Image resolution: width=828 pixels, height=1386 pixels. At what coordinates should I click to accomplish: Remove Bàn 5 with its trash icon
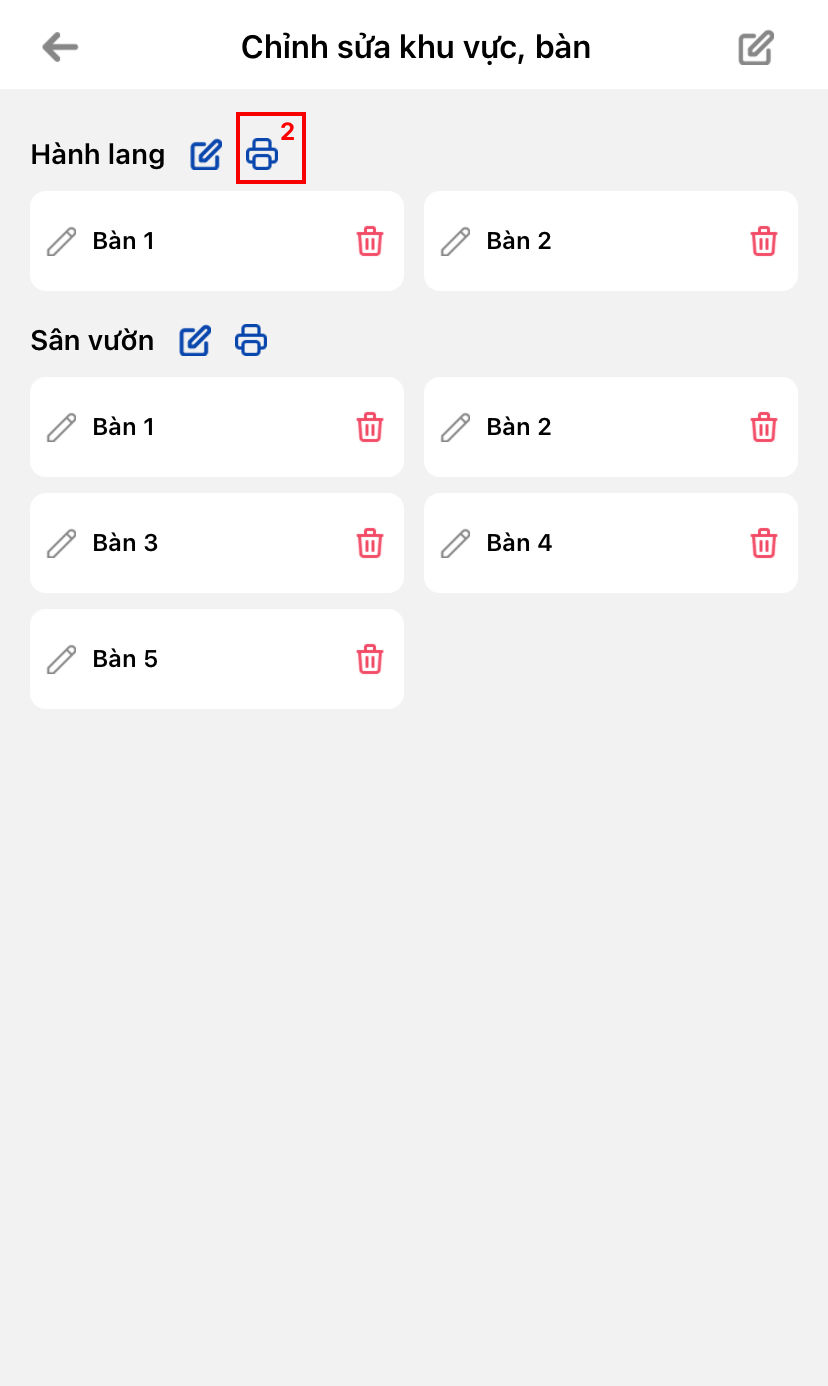coord(370,659)
